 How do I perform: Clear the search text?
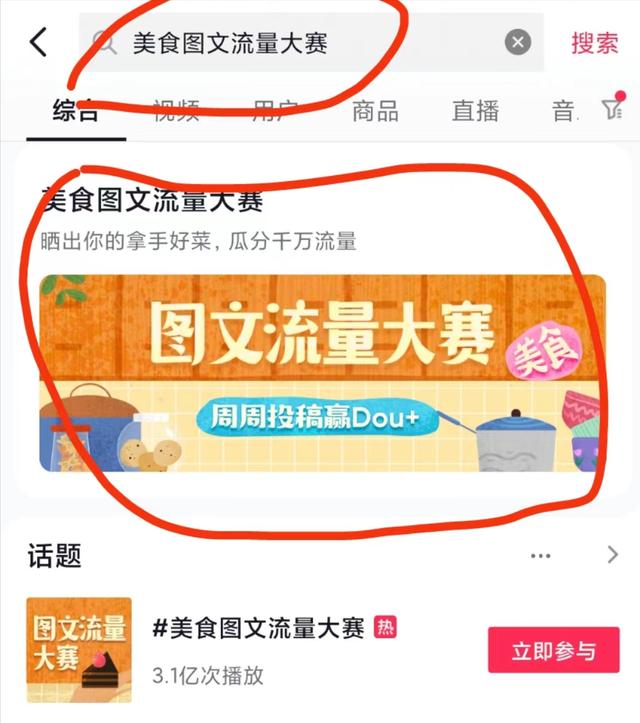(x=517, y=42)
